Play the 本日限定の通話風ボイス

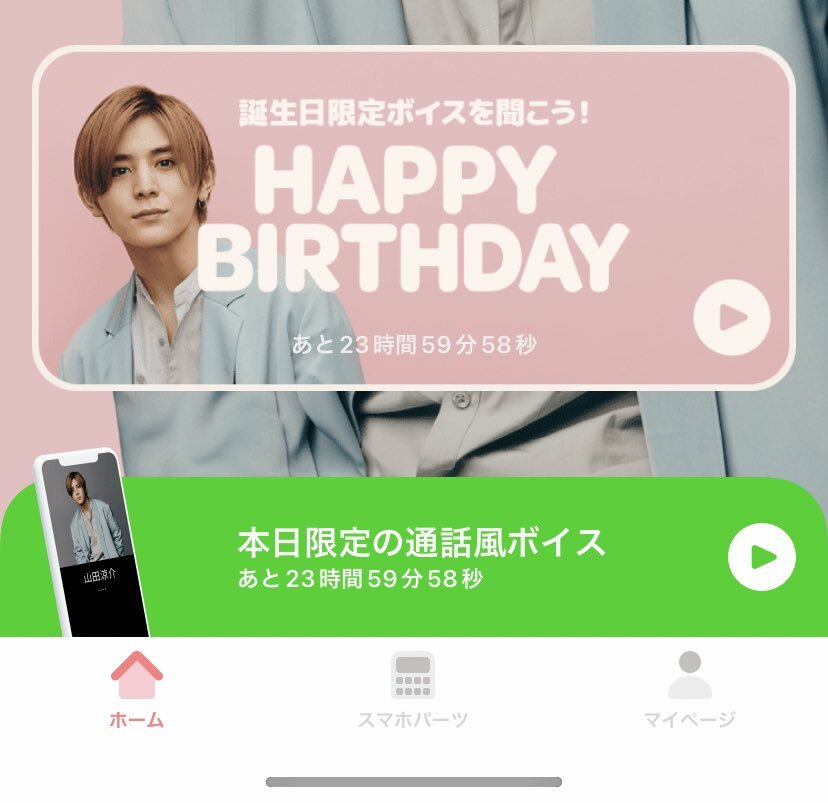point(761,556)
